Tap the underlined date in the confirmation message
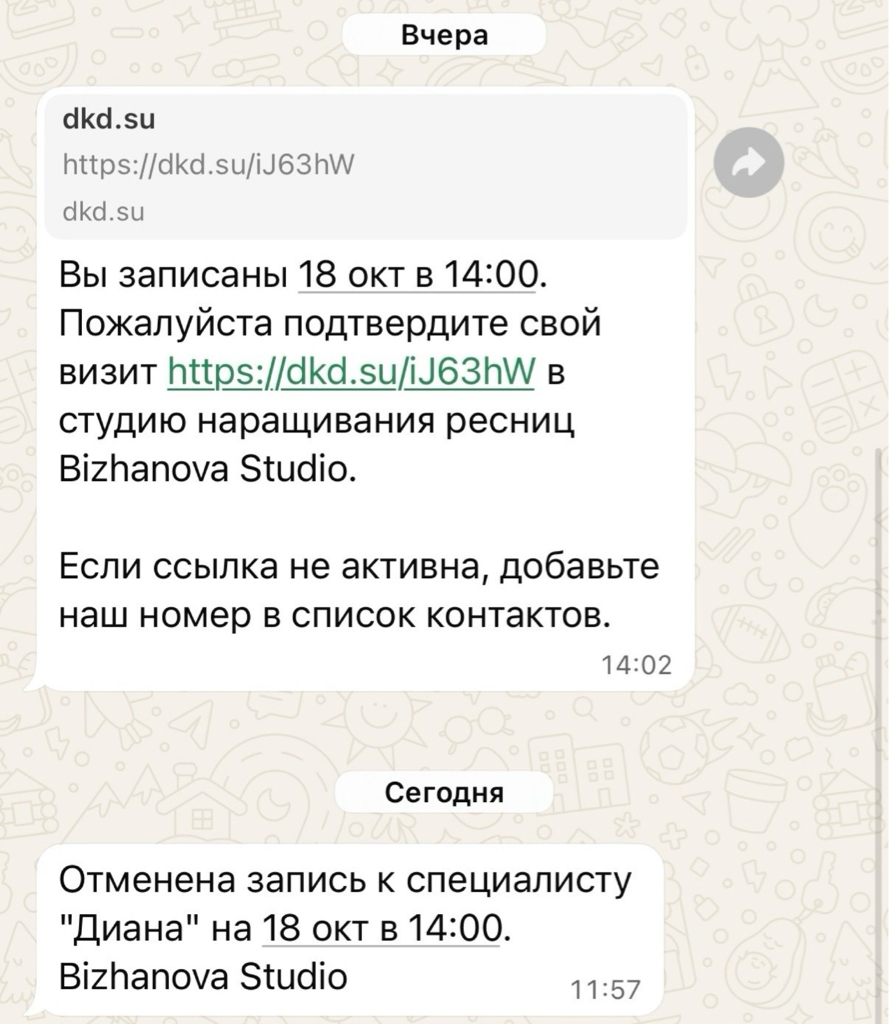The width and height of the screenshot is (889, 1024). coord(417,273)
